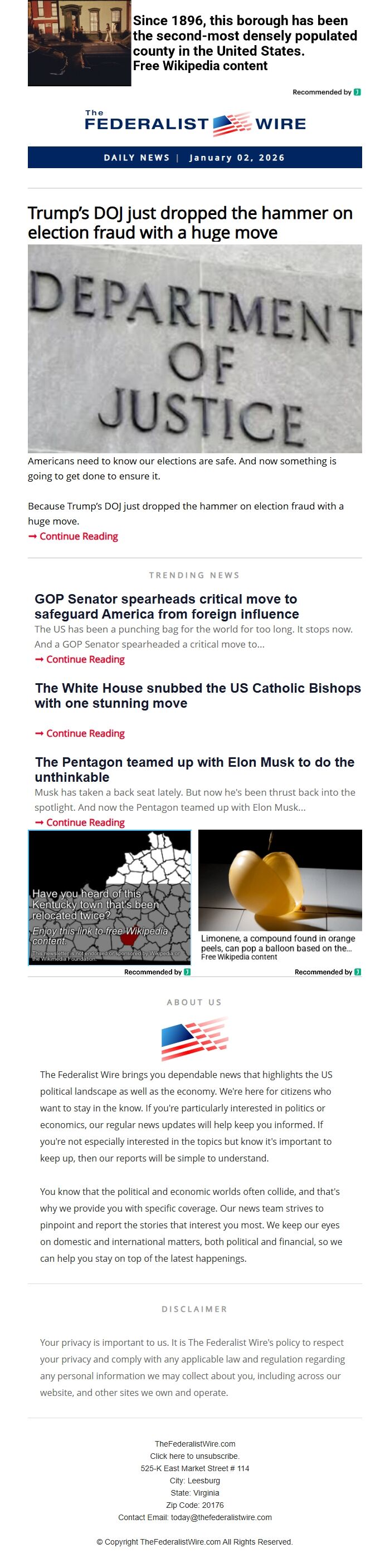Click here to unsubscribe from the newsletter
390x1568 pixels.
(x=195, y=1456)
